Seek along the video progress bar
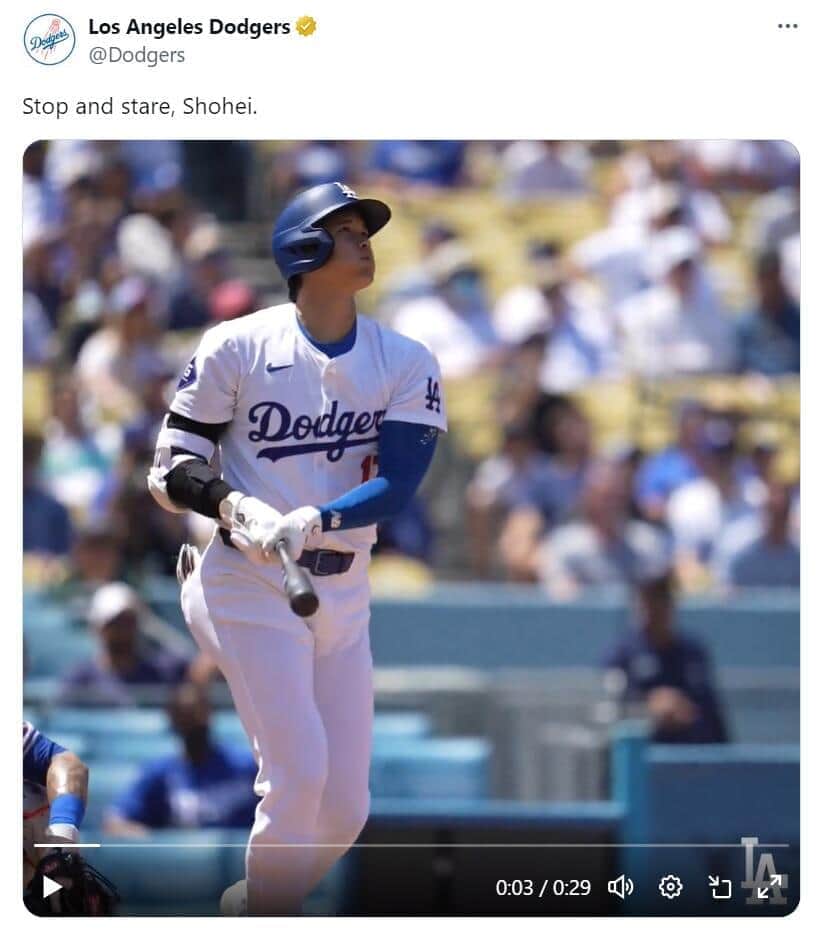This screenshot has height=933, width=817. pos(400,846)
